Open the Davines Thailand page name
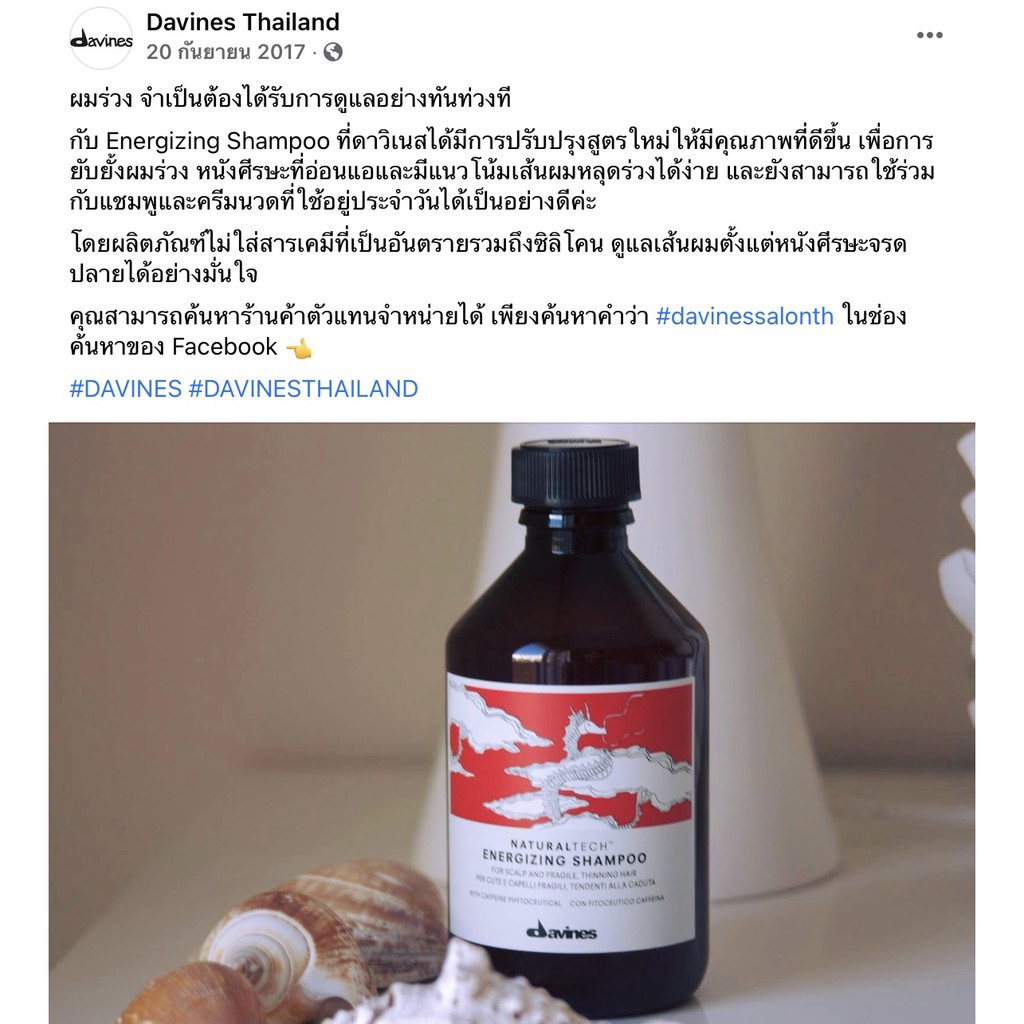Viewport: 1024px width, 1024px height. (x=243, y=22)
